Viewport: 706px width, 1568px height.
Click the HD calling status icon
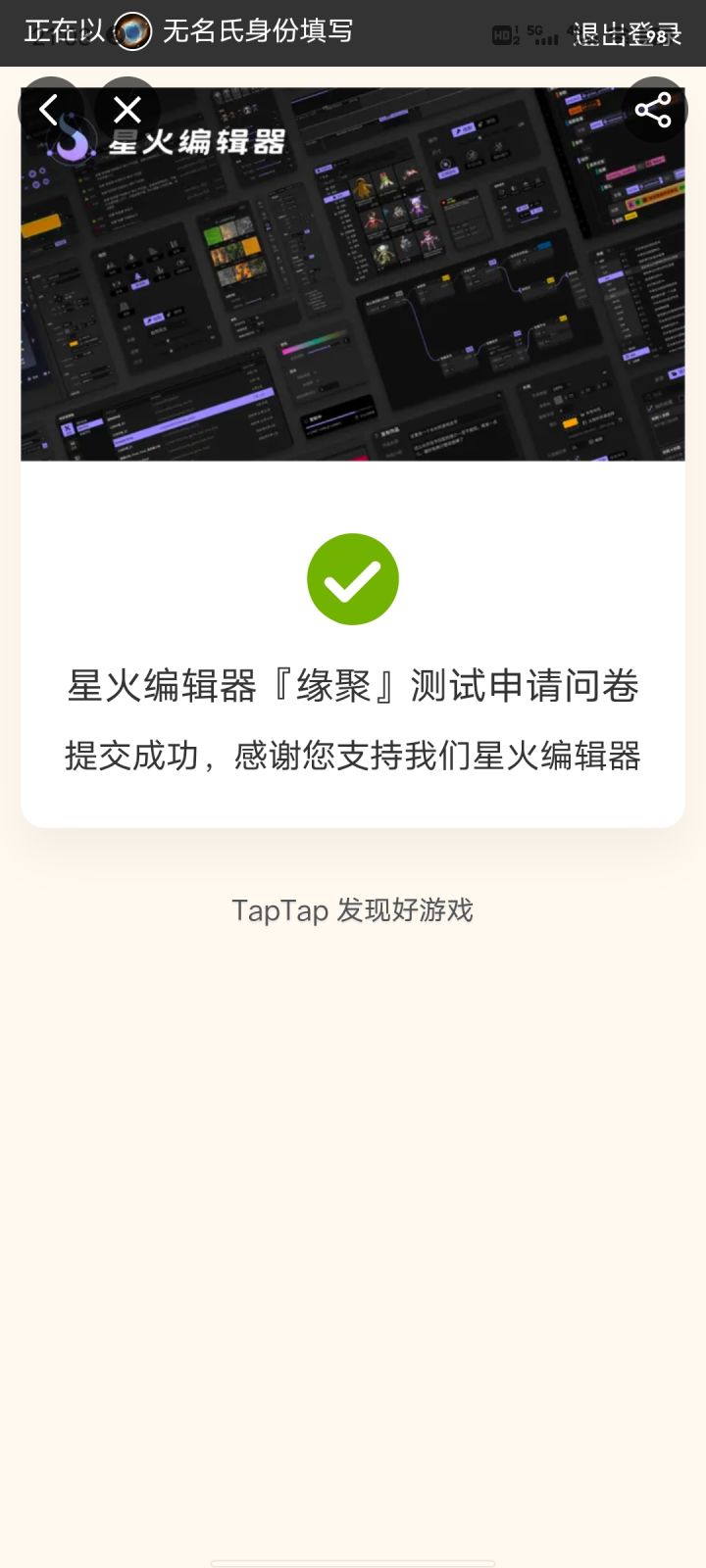click(x=502, y=32)
